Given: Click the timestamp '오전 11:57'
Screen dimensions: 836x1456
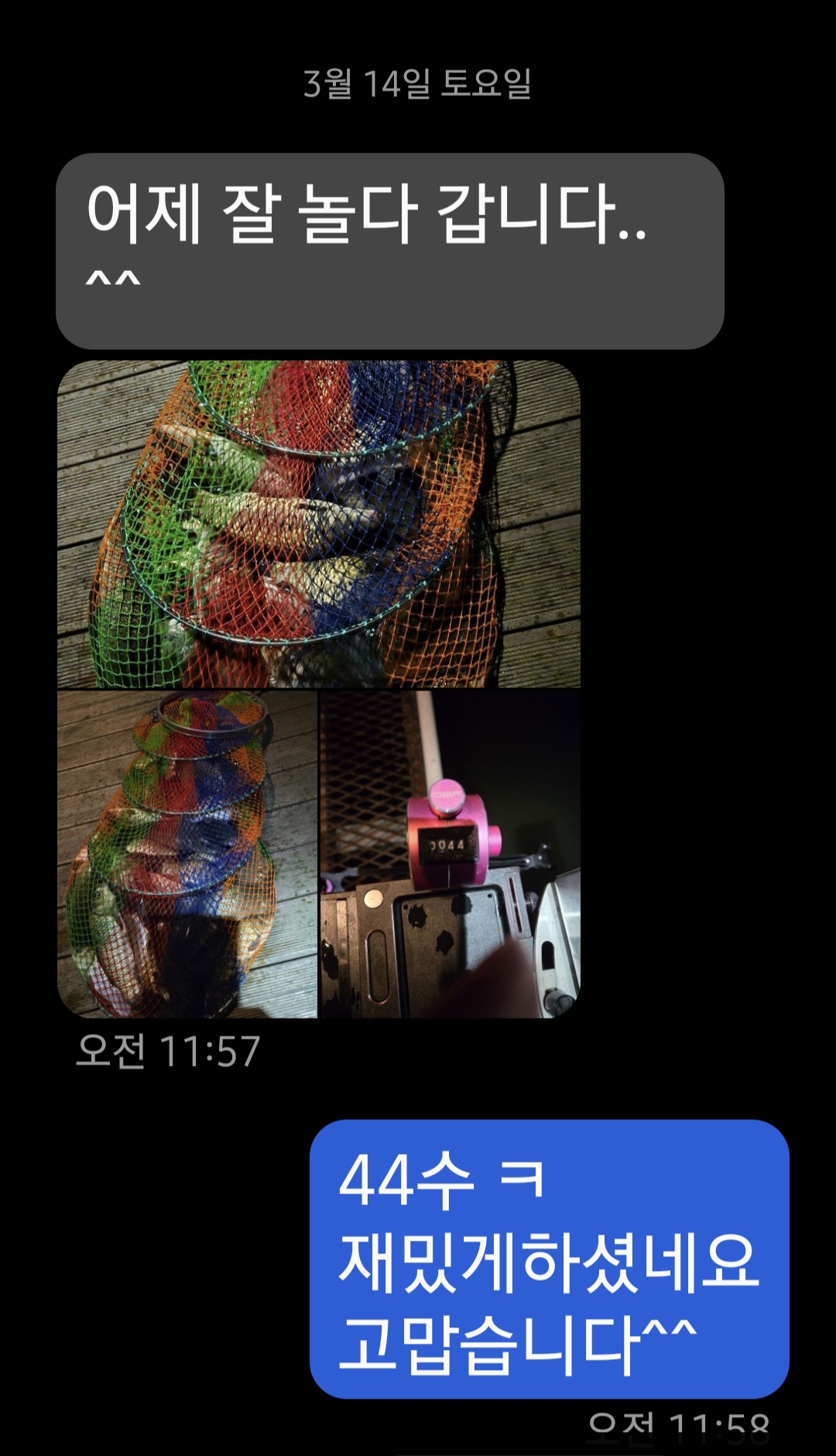Looking at the screenshot, I should (170, 1049).
